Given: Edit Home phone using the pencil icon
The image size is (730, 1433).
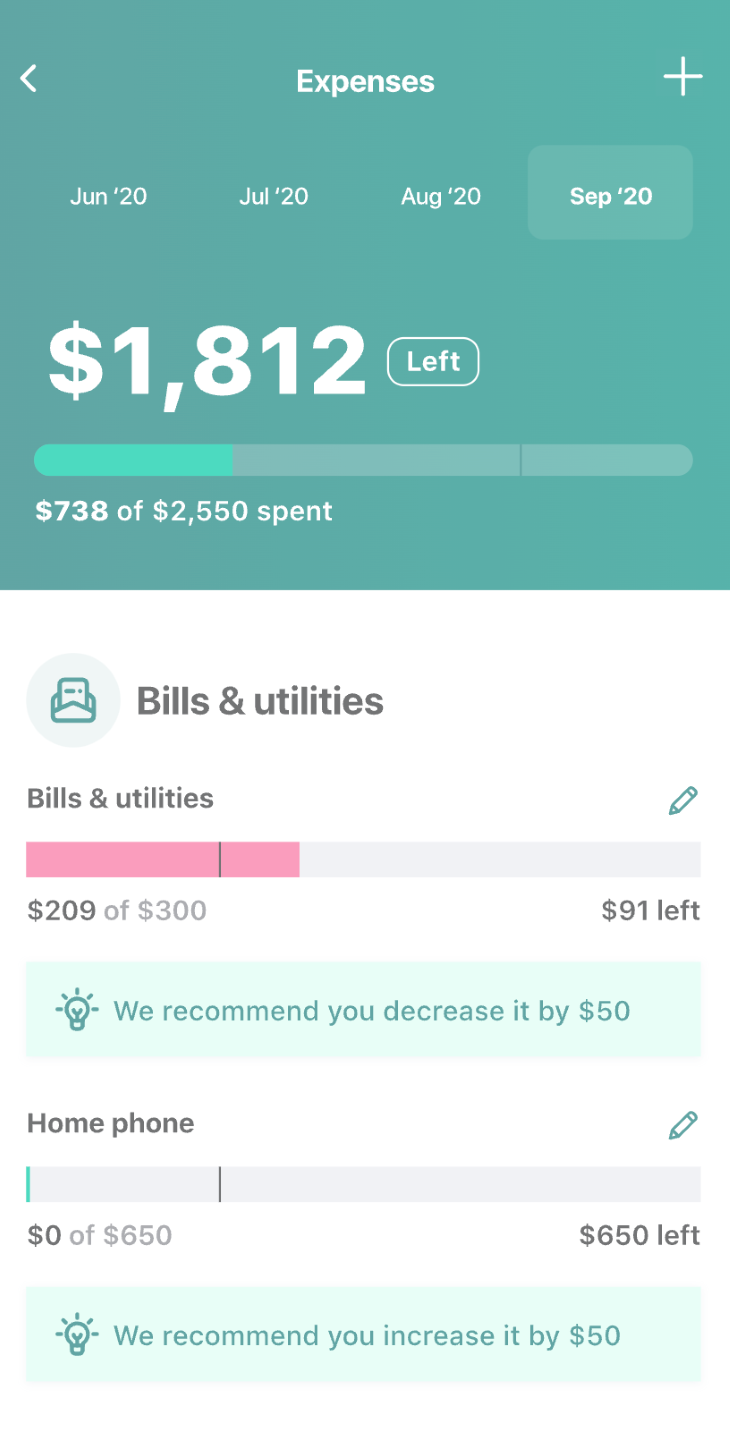Looking at the screenshot, I should click(x=684, y=1124).
